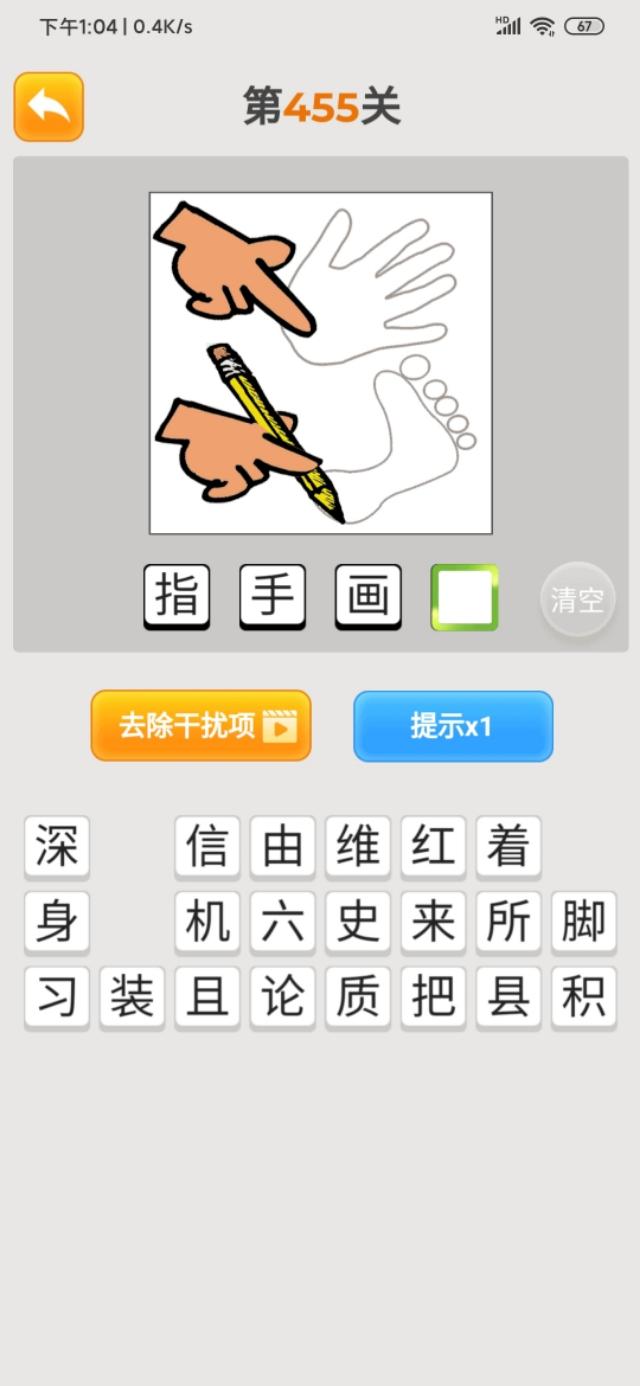Use the 提示x1 hint button
This screenshot has height=1386, width=640.
click(x=452, y=726)
